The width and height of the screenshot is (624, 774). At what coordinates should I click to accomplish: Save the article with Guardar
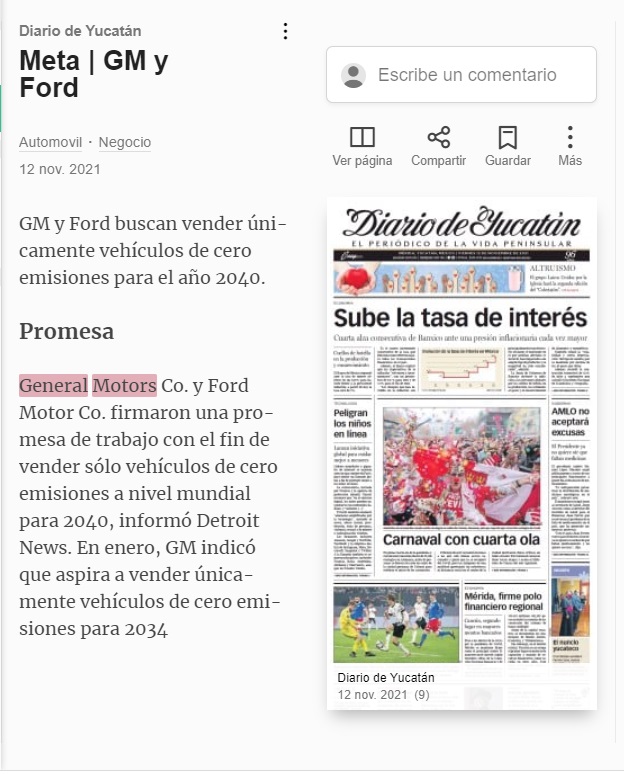[507, 147]
